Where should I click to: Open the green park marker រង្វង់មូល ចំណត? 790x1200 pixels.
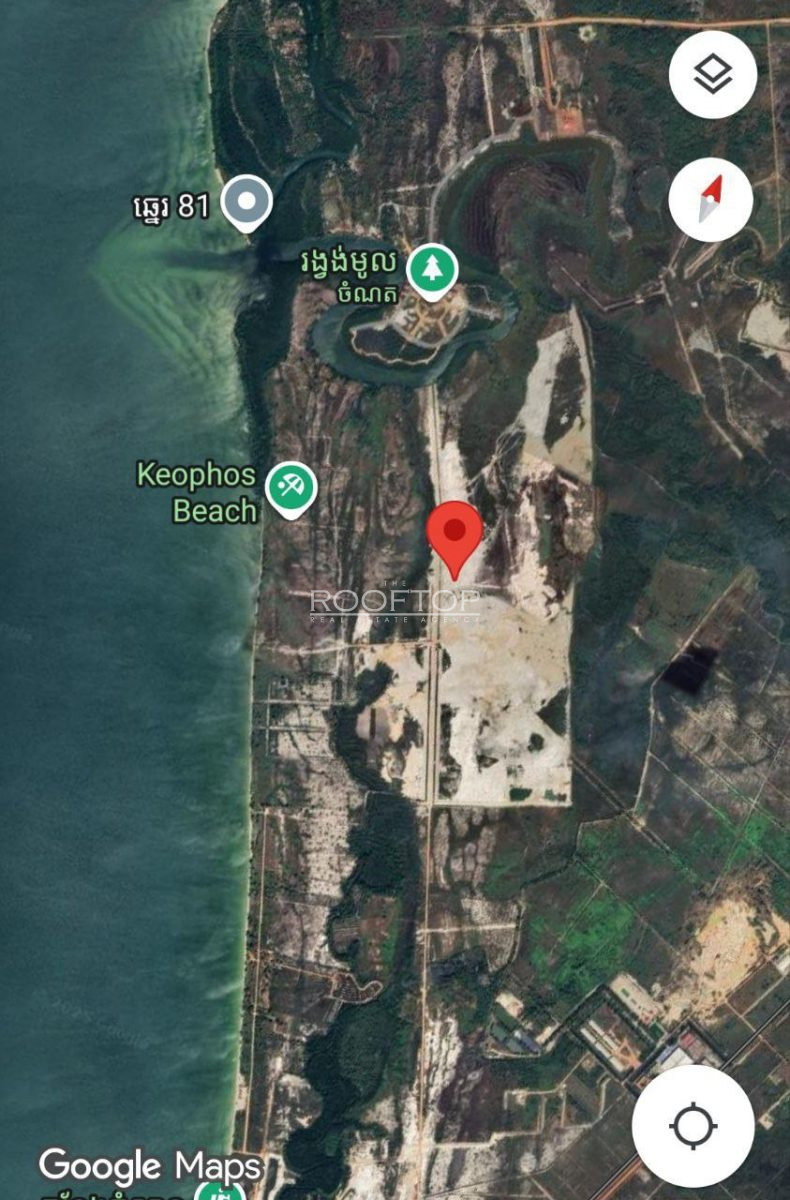tap(432, 268)
